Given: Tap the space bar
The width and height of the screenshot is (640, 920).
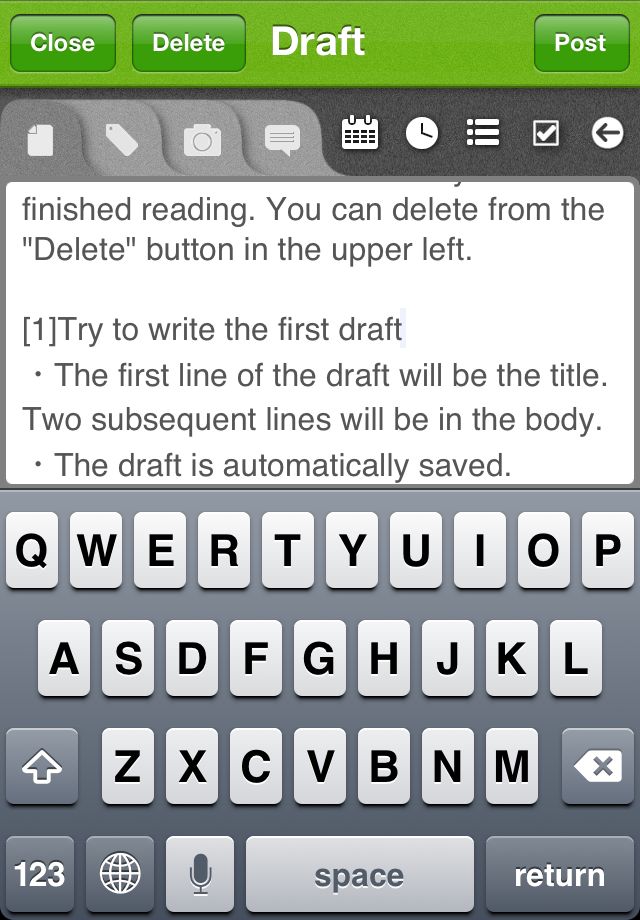Looking at the screenshot, I should point(359,875).
